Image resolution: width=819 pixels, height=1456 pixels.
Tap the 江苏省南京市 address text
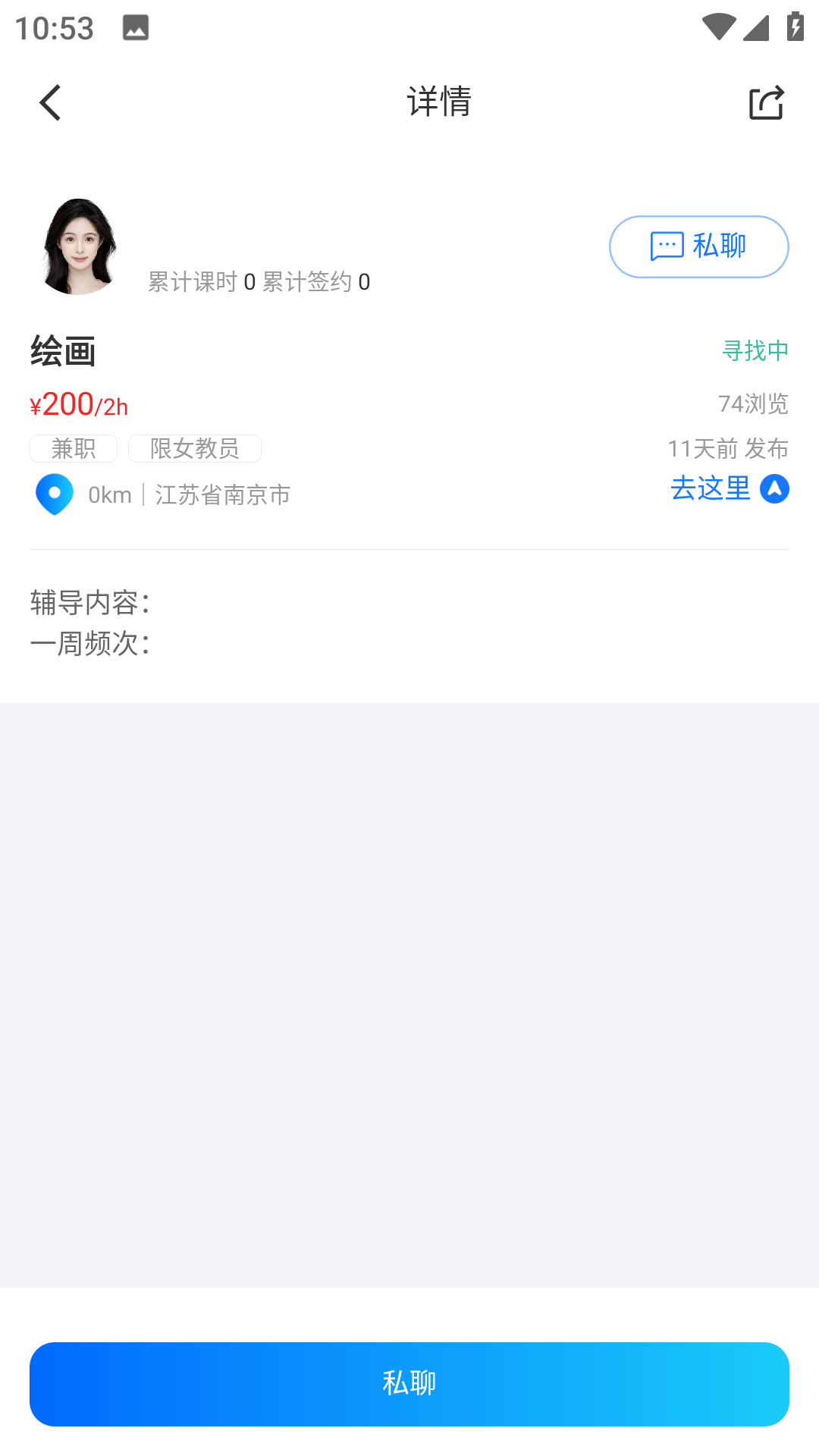pos(222,494)
